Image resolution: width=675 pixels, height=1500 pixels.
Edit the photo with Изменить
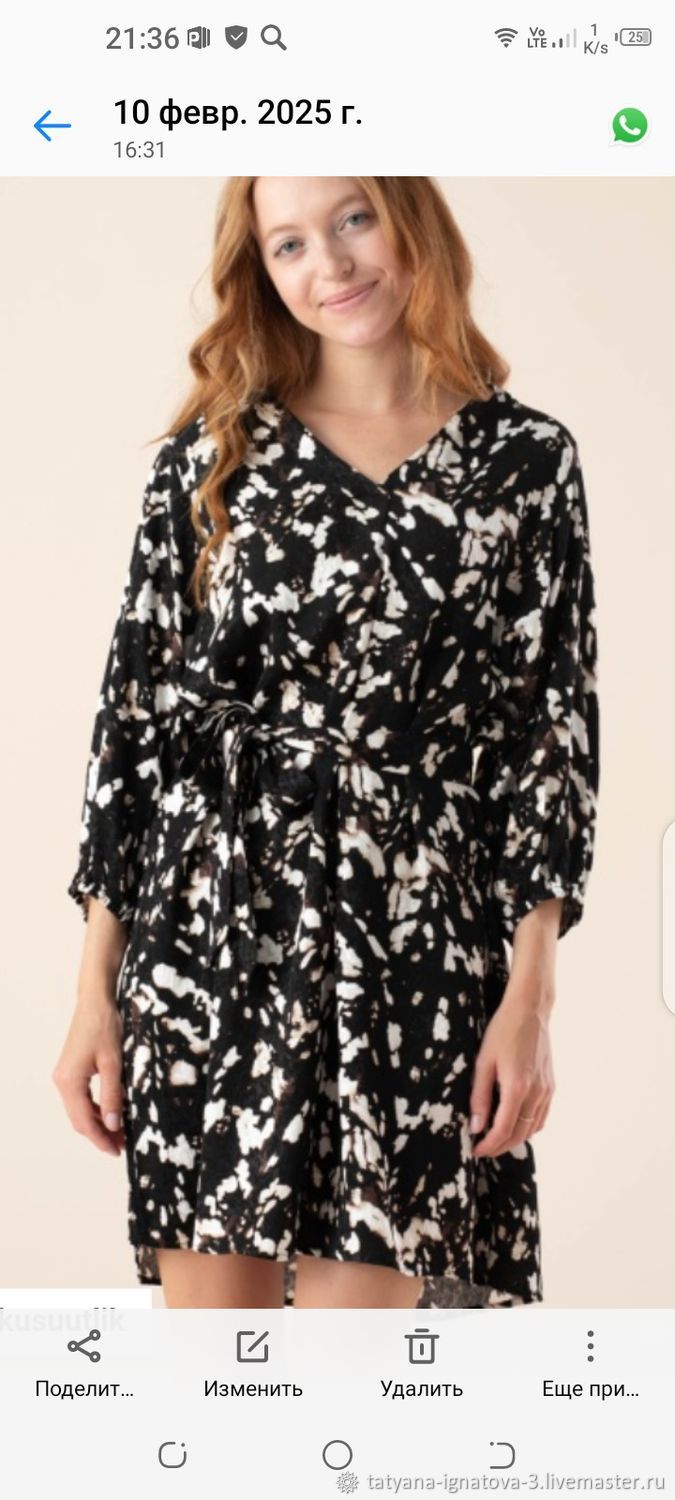[253, 1364]
